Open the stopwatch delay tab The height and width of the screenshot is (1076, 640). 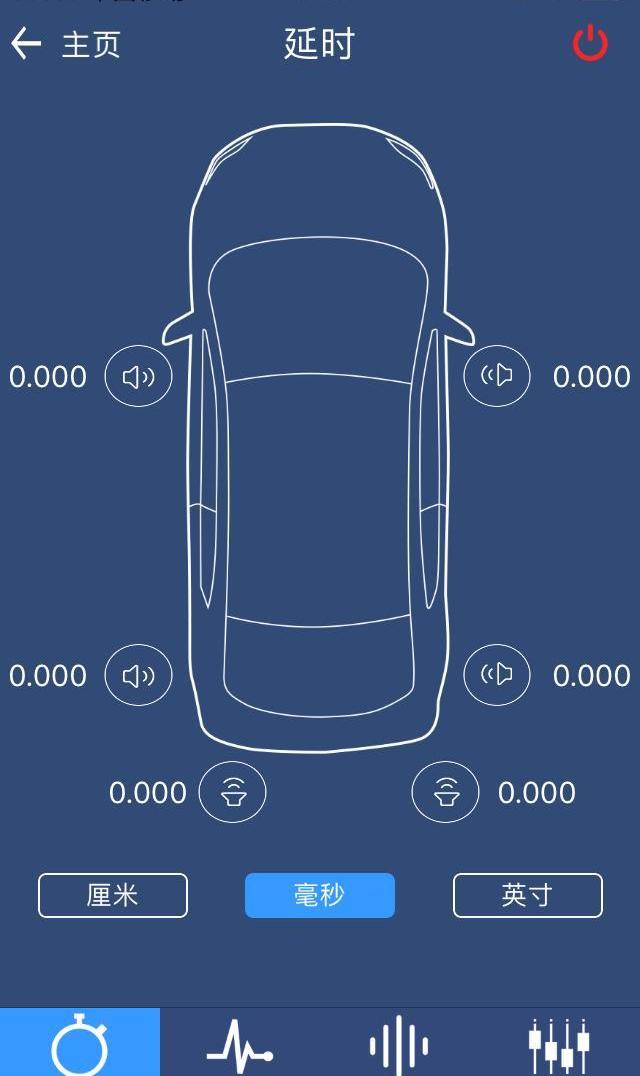click(80, 1042)
